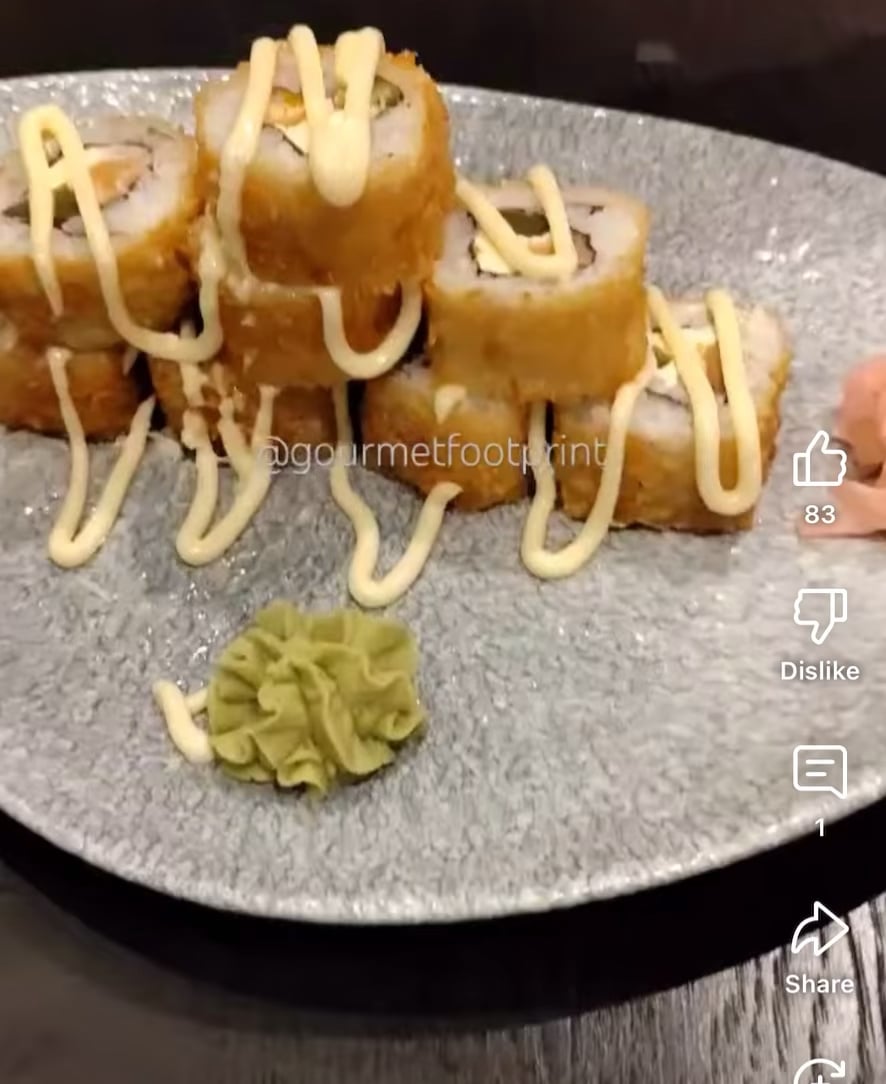886x1084 pixels.
Task: Open the comments on this short
Action: pos(819,772)
